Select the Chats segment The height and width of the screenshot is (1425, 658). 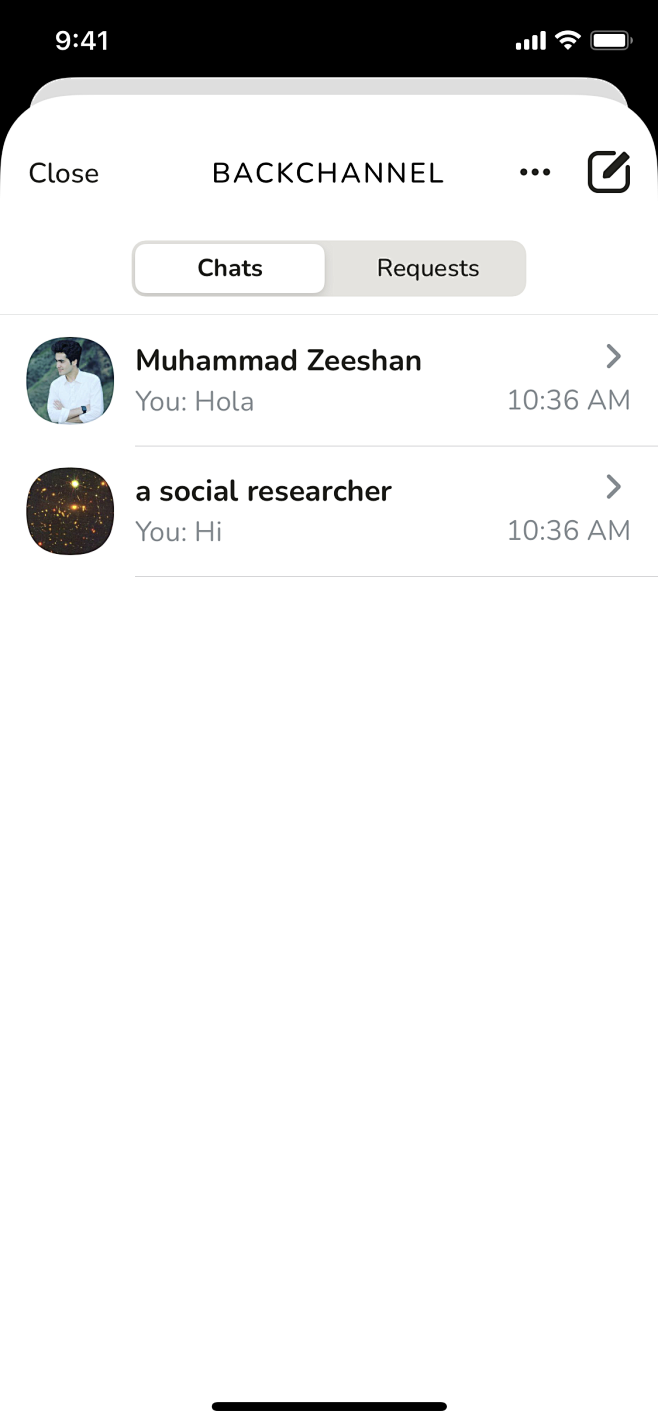[x=230, y=268]
